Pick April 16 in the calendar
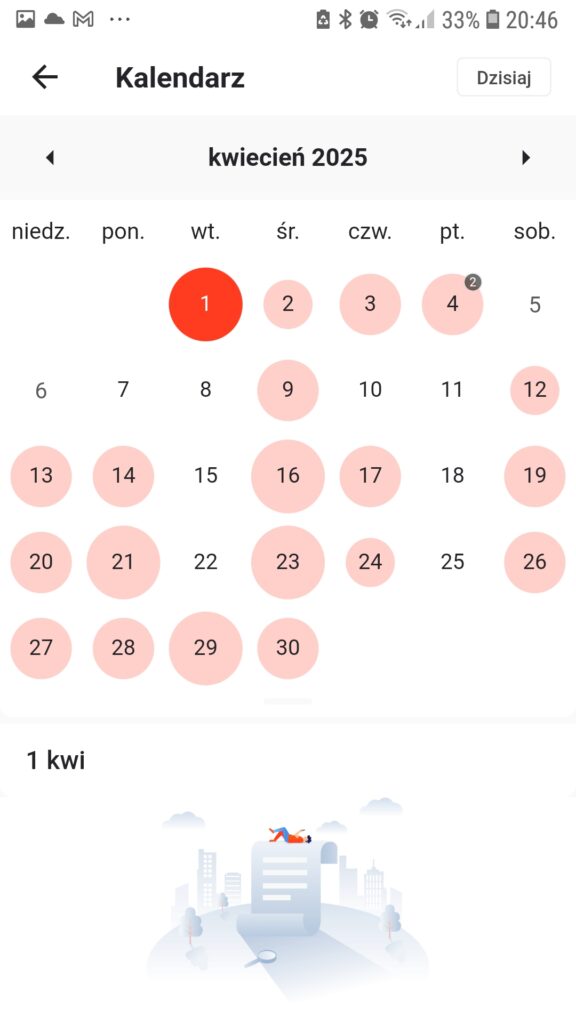Image resolution: width=576 pixels, height=1024 pixels. click(x=288, y=476)
